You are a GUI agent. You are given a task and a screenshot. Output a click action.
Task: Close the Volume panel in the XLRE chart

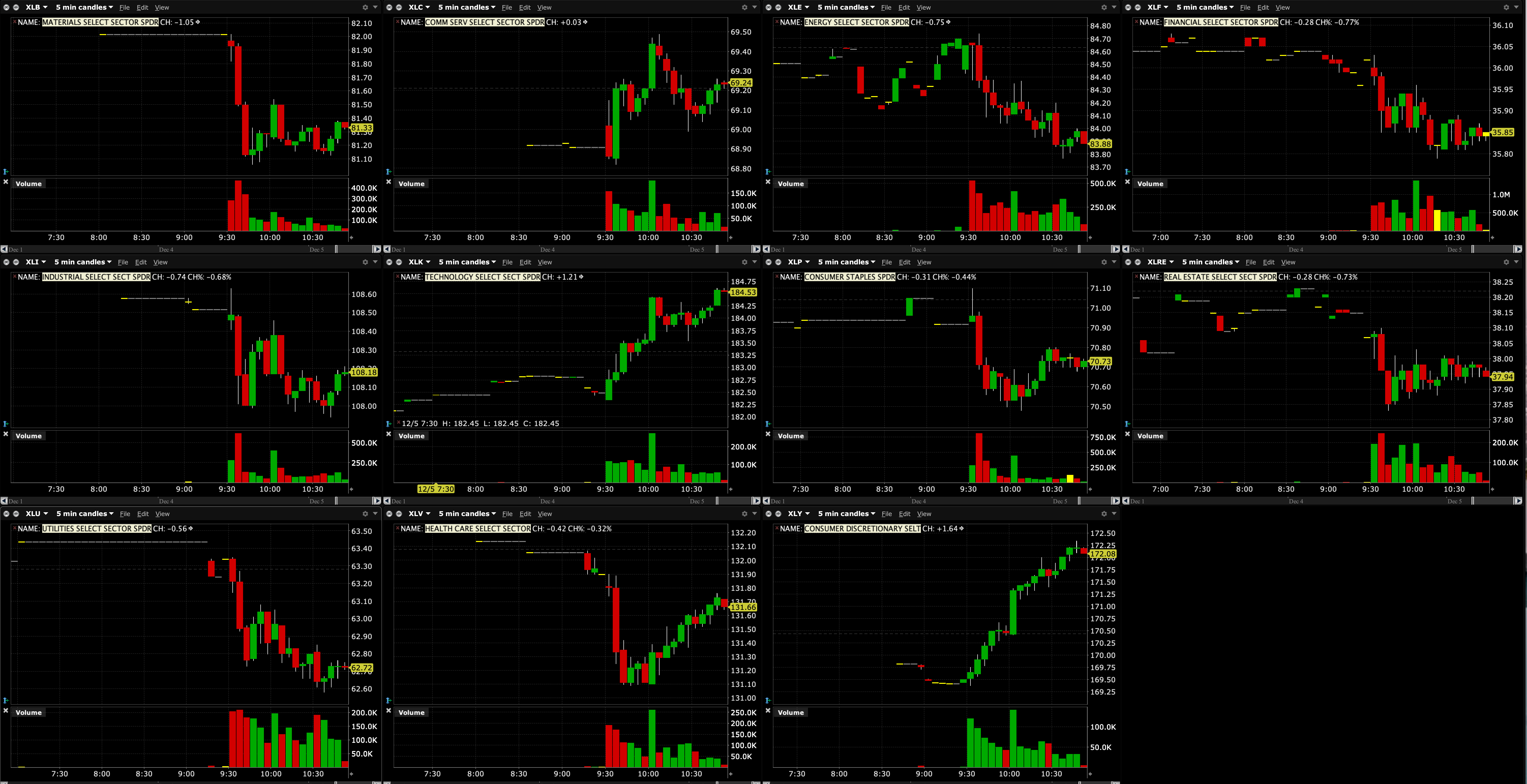coord(1128,434)
